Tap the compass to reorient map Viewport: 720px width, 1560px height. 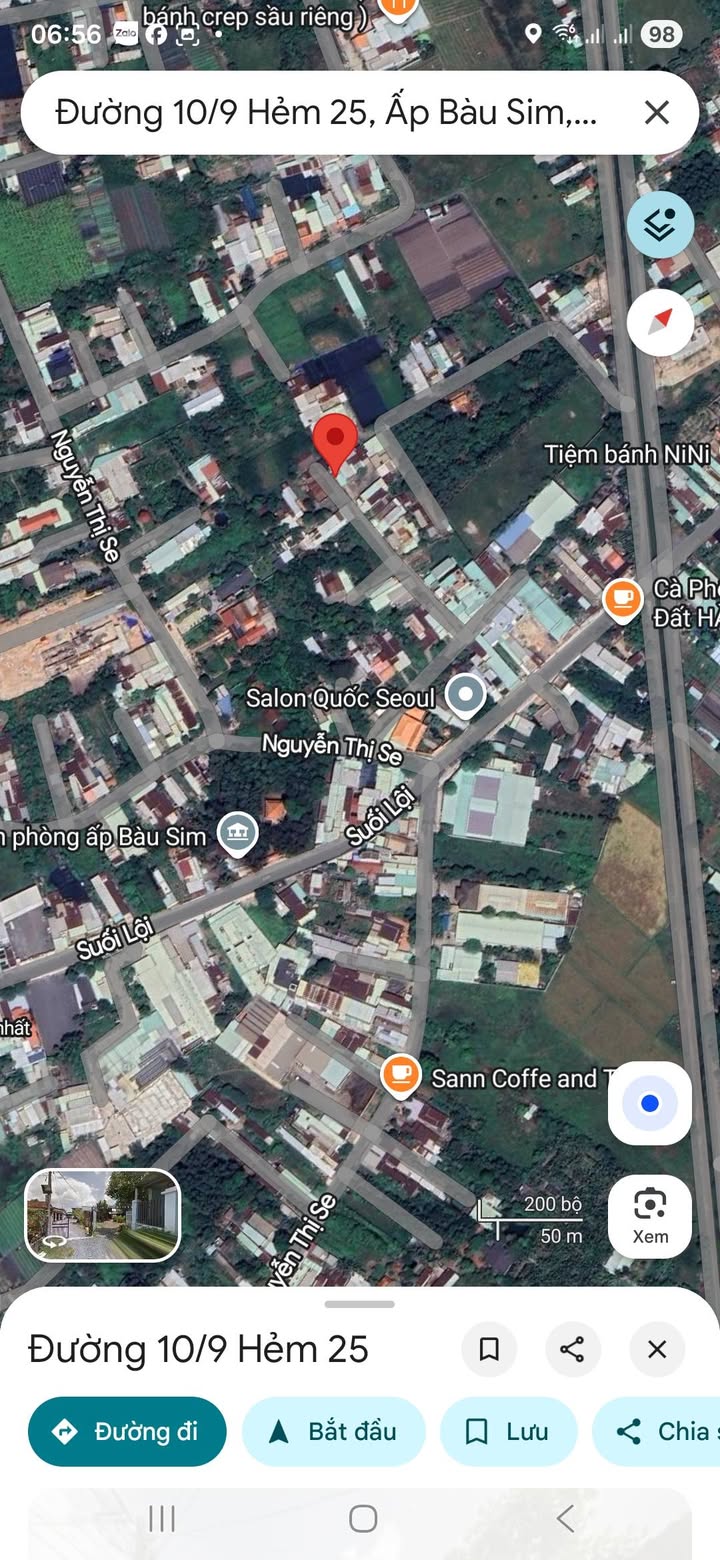(660, 322)
